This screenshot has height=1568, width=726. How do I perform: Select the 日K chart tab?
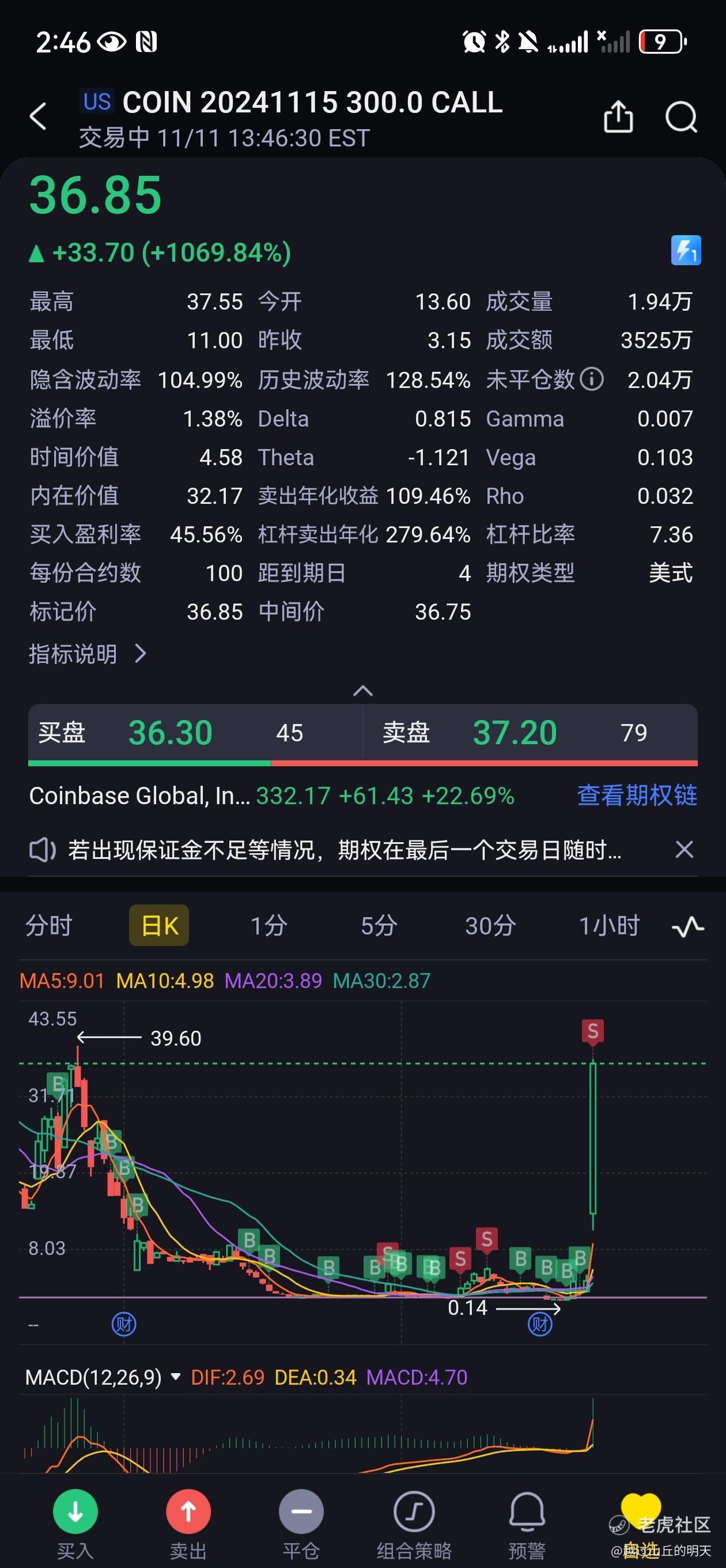pyautogui.click(x=160, y=926)
